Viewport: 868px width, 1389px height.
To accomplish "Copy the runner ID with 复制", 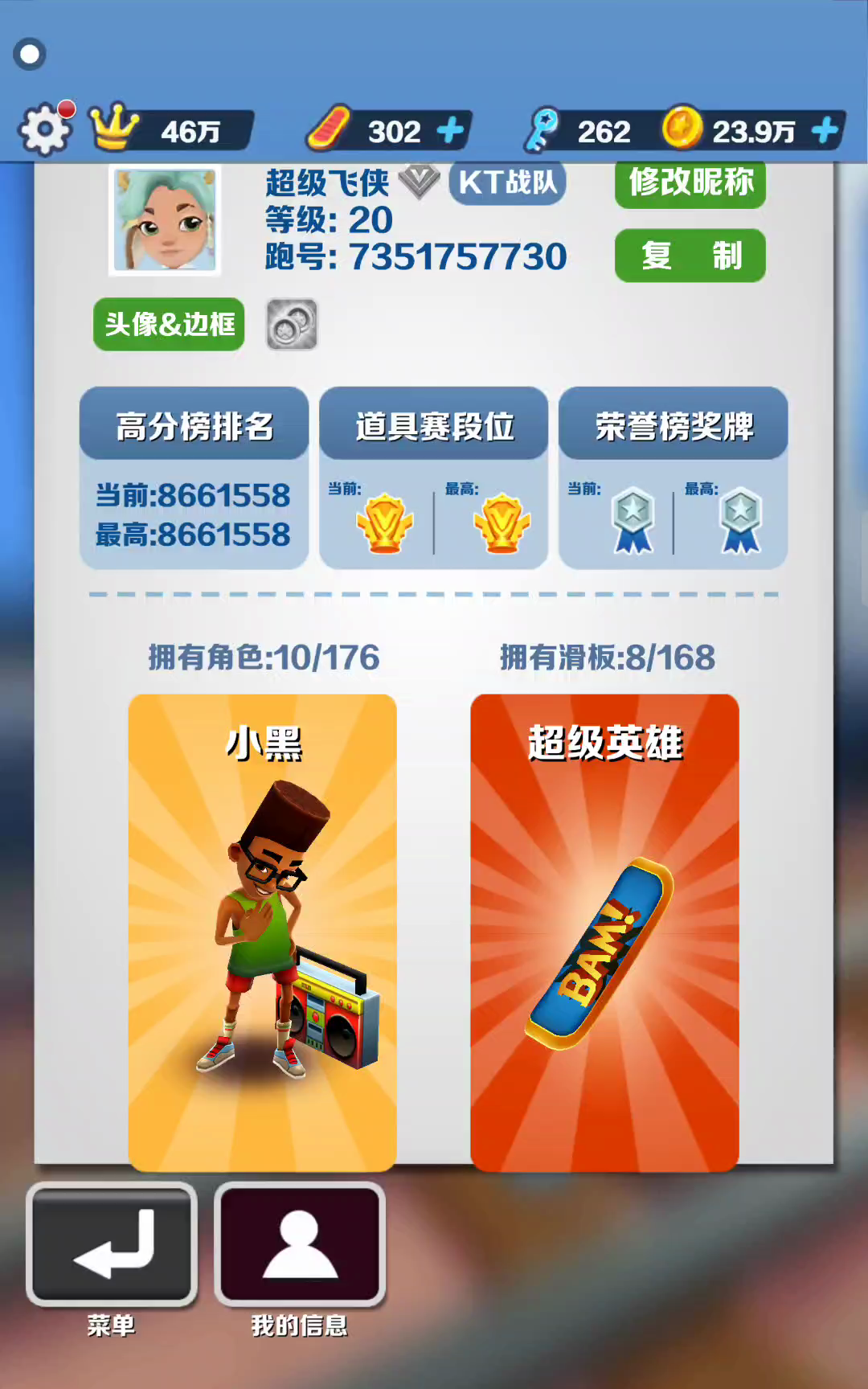I will tap(690, 256).
